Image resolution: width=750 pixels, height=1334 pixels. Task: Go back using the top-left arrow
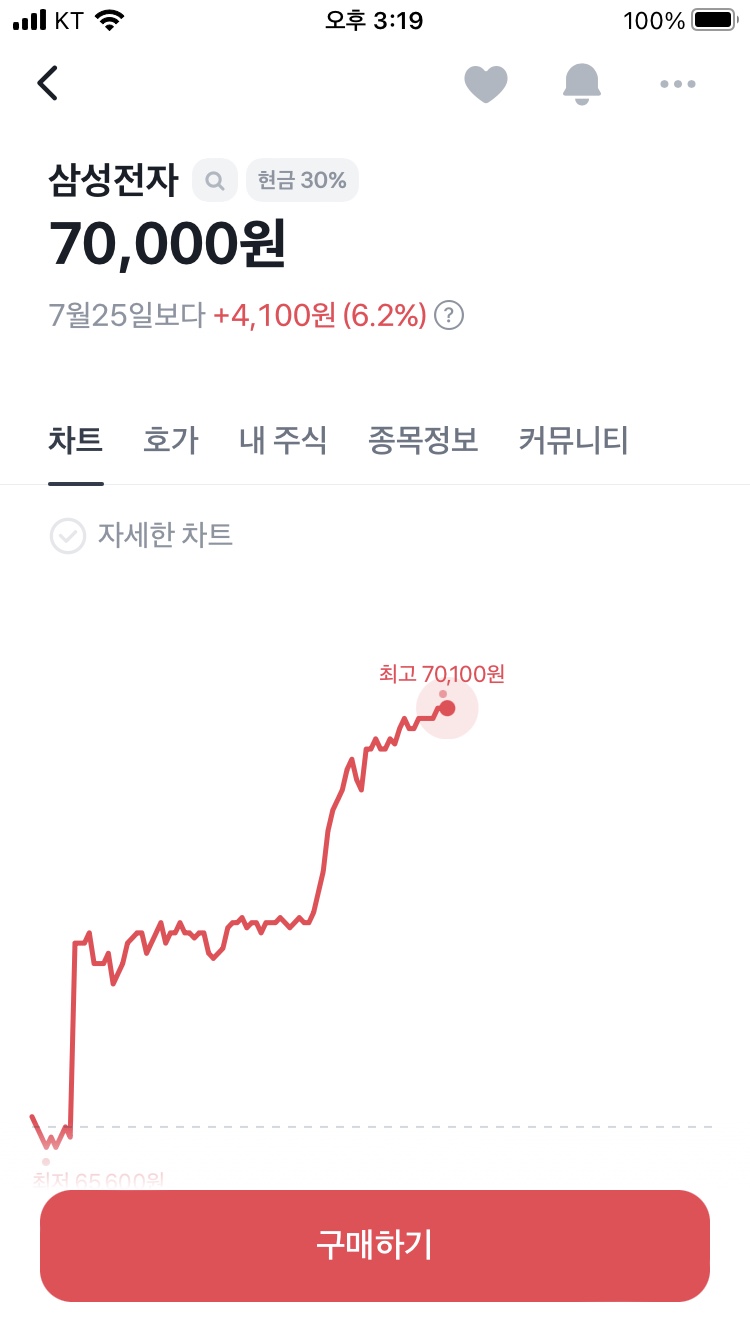tap(47, 83)
